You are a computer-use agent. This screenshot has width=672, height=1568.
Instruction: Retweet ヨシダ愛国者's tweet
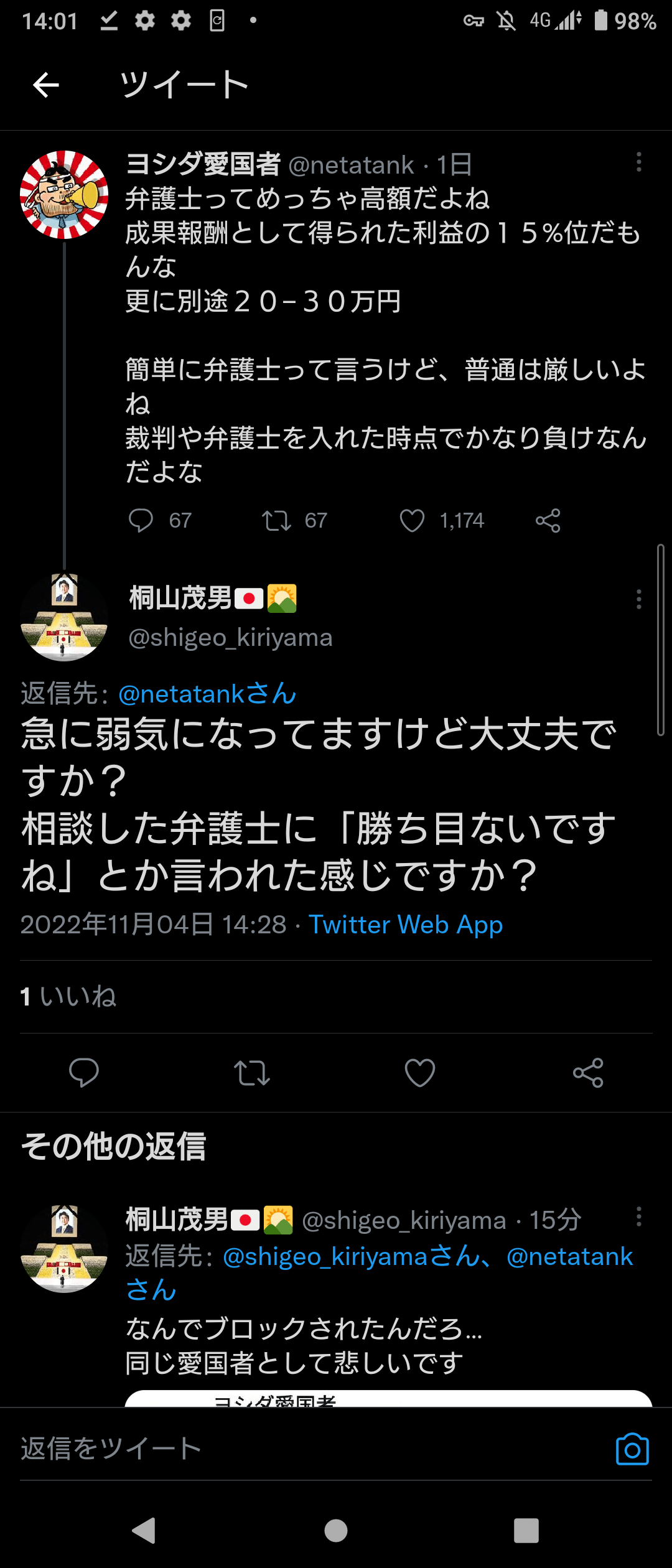click(x=276, y=520)
